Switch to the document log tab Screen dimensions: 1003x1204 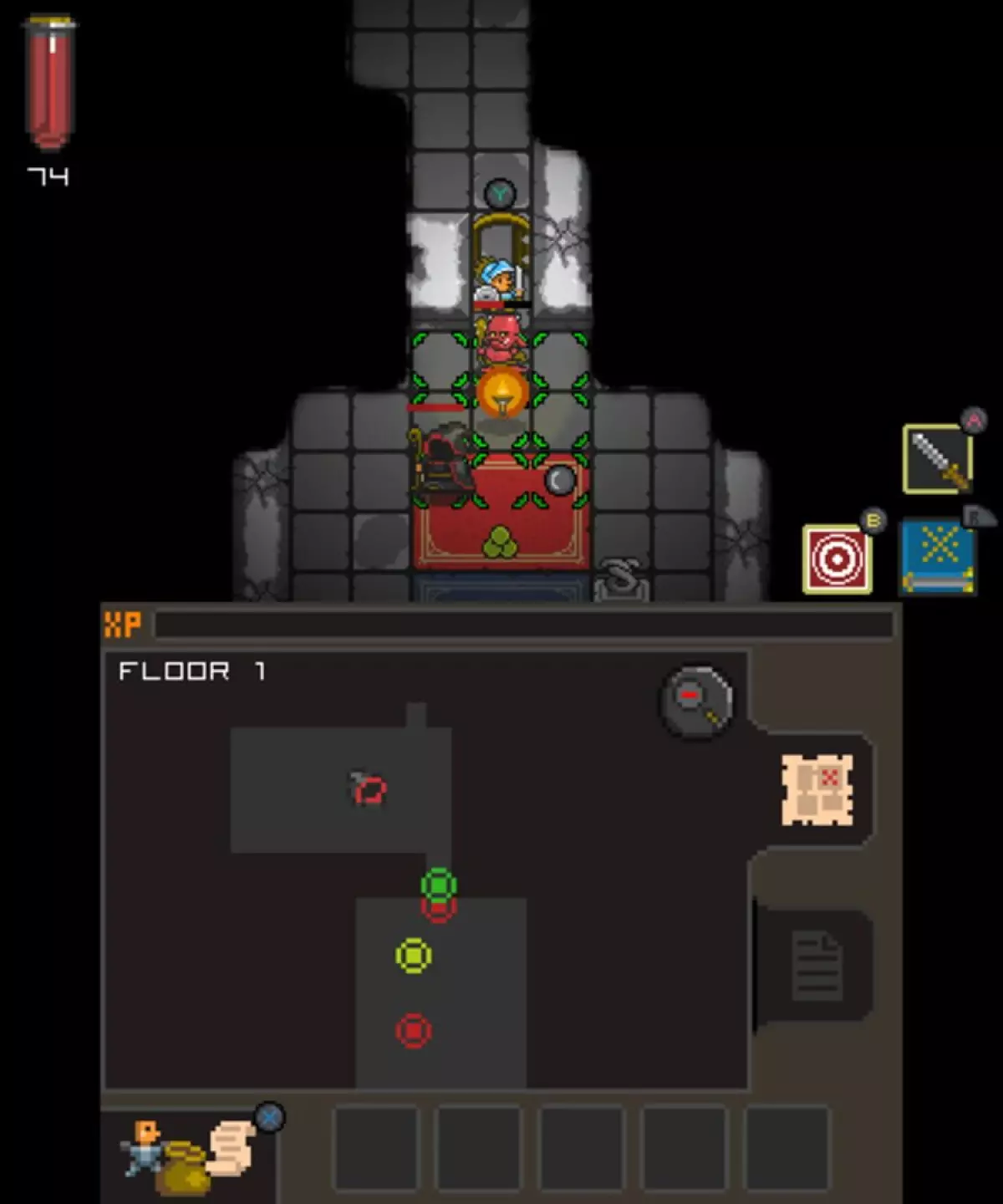[817, 967]
